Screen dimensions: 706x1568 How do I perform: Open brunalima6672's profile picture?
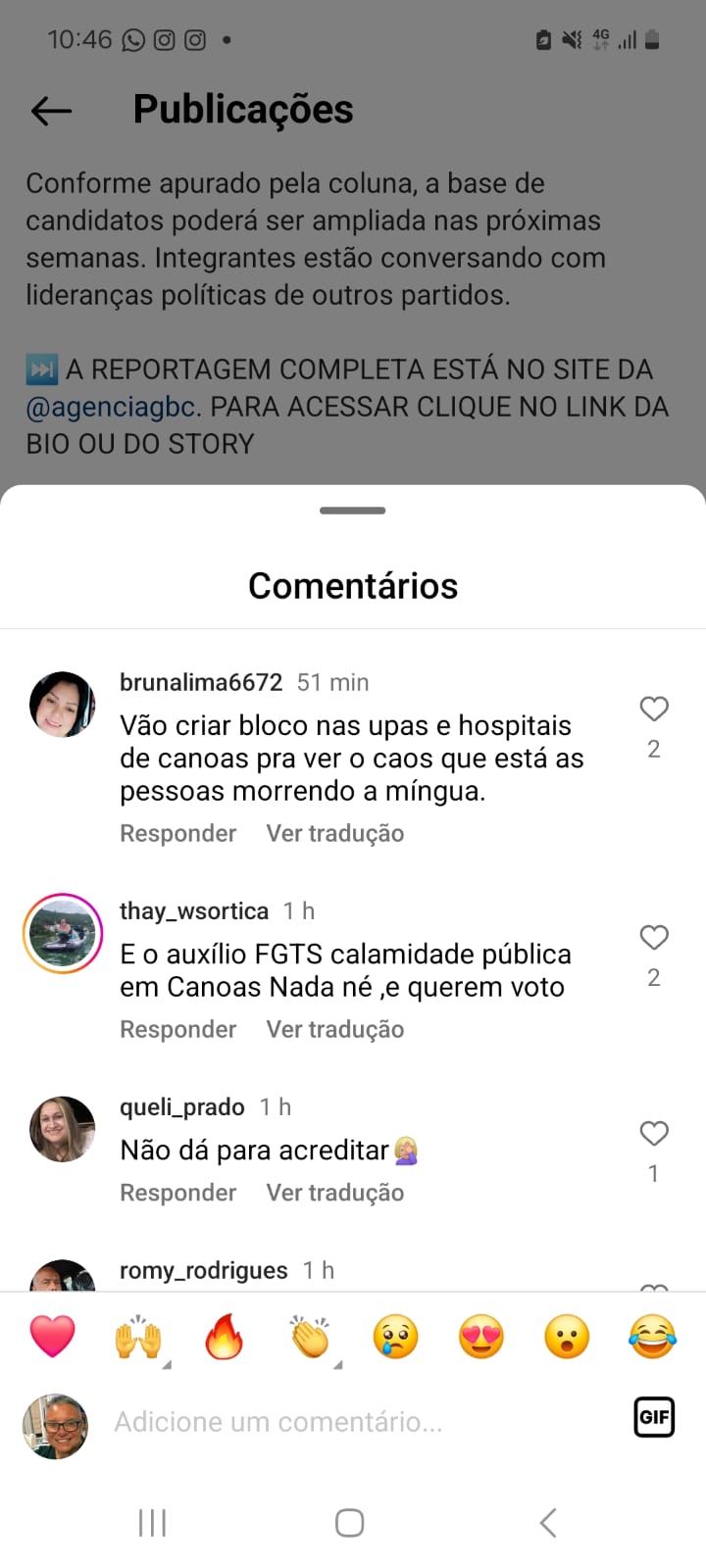pyautogui.click(x=63, y=705)
